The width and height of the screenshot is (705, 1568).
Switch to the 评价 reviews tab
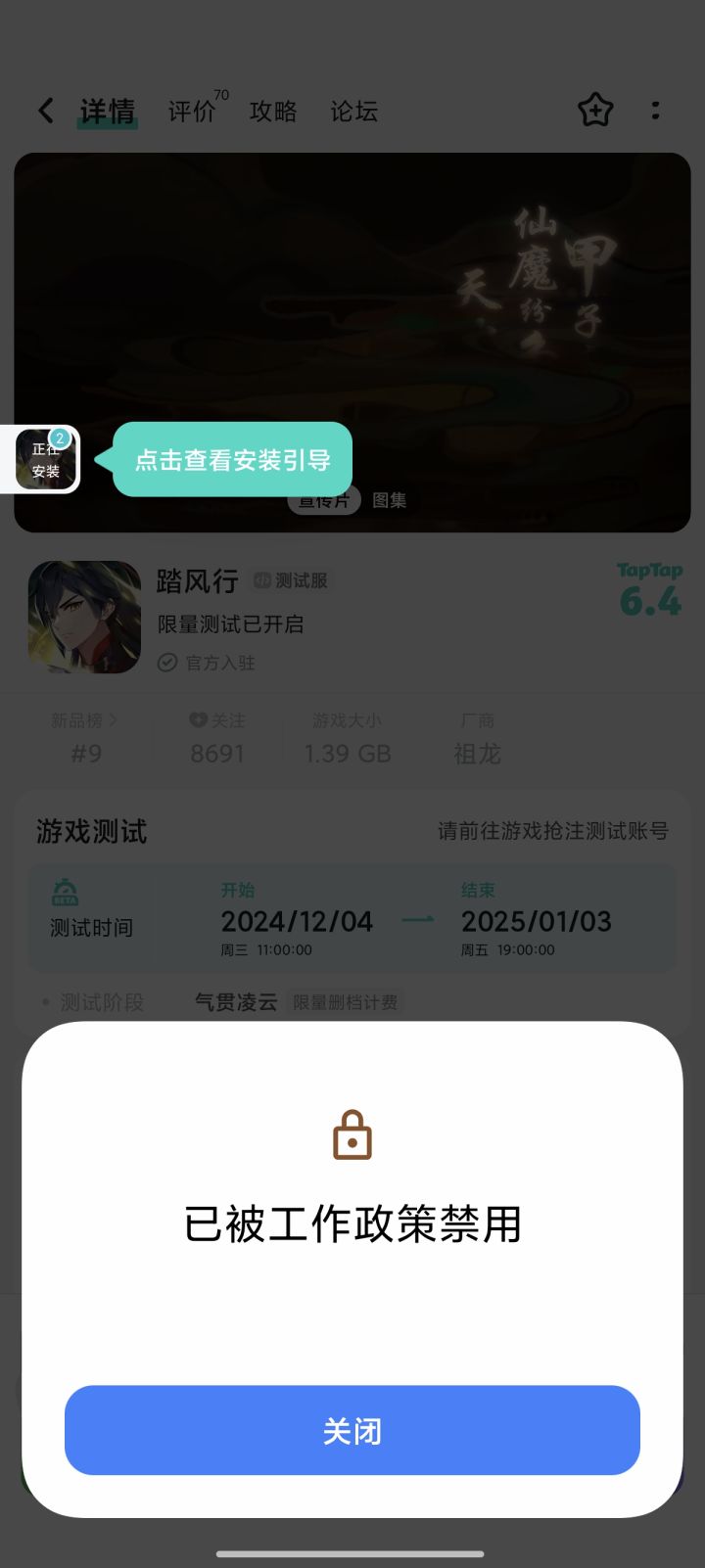pos(192,112)
